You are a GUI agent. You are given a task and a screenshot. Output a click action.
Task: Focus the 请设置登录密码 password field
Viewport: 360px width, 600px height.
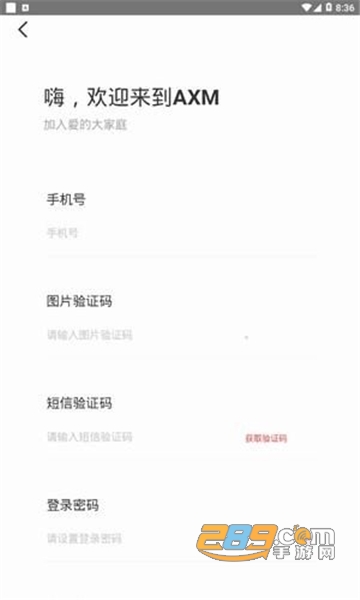[181, 539]
